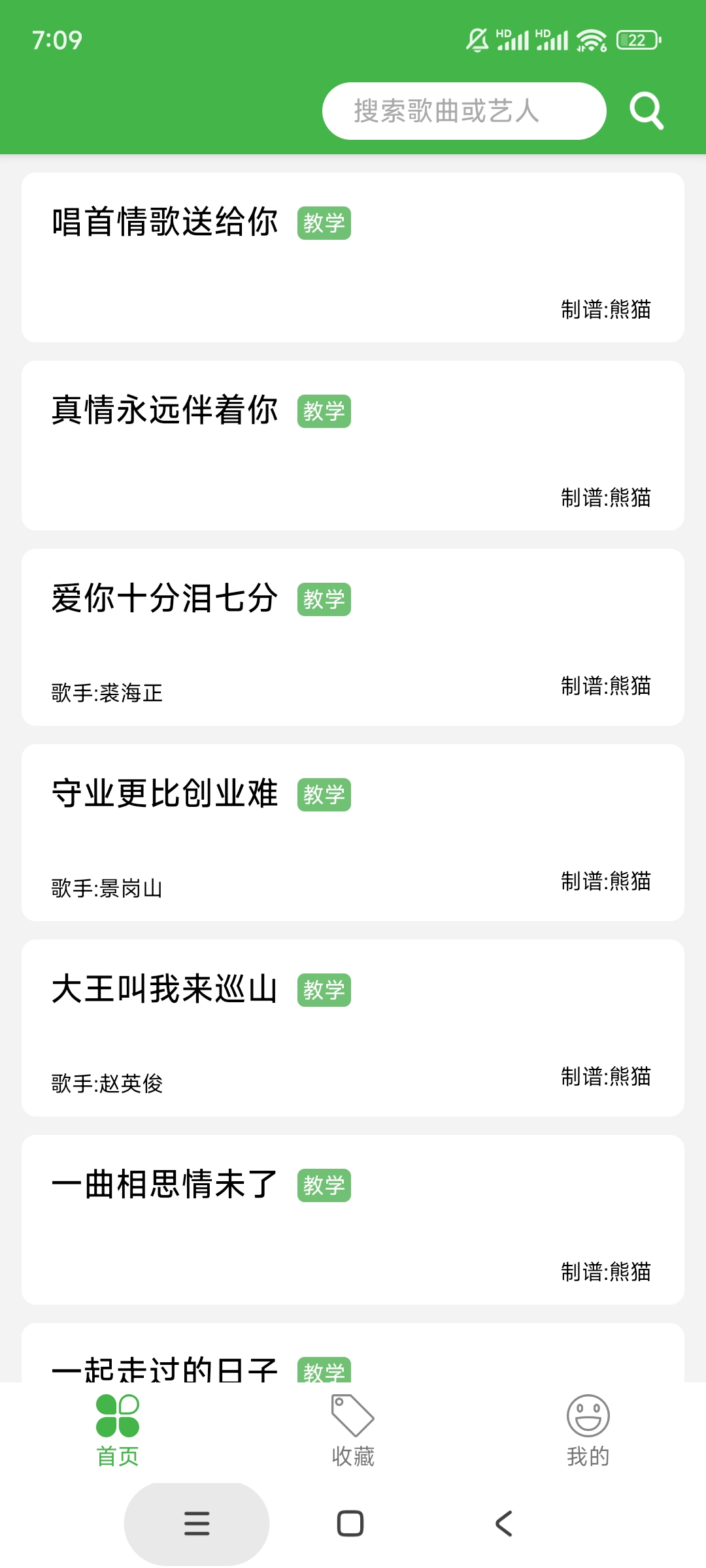
Task: Focus the 搜索歌曲或艺人 search field
Action: [x=464, y=111]
